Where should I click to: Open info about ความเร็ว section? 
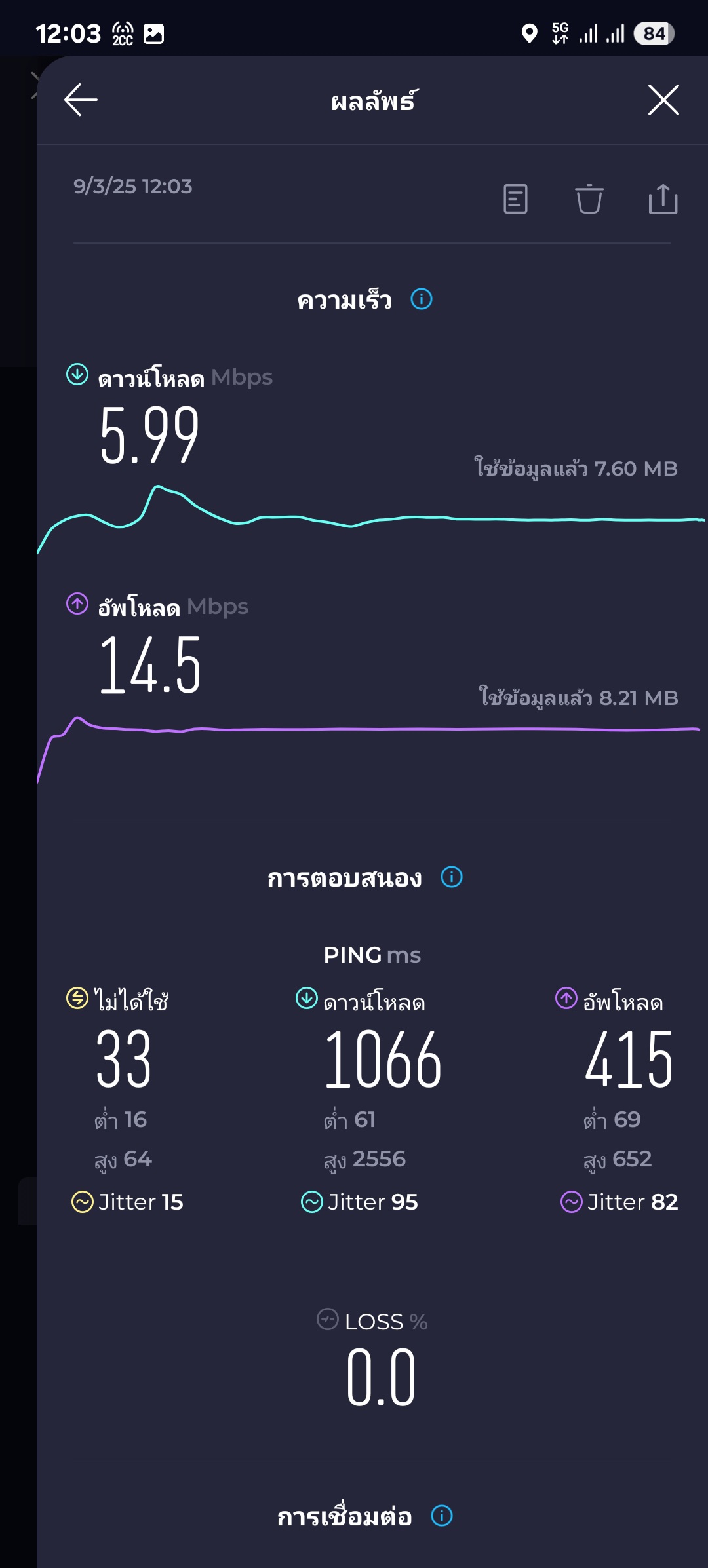(422, 299)
